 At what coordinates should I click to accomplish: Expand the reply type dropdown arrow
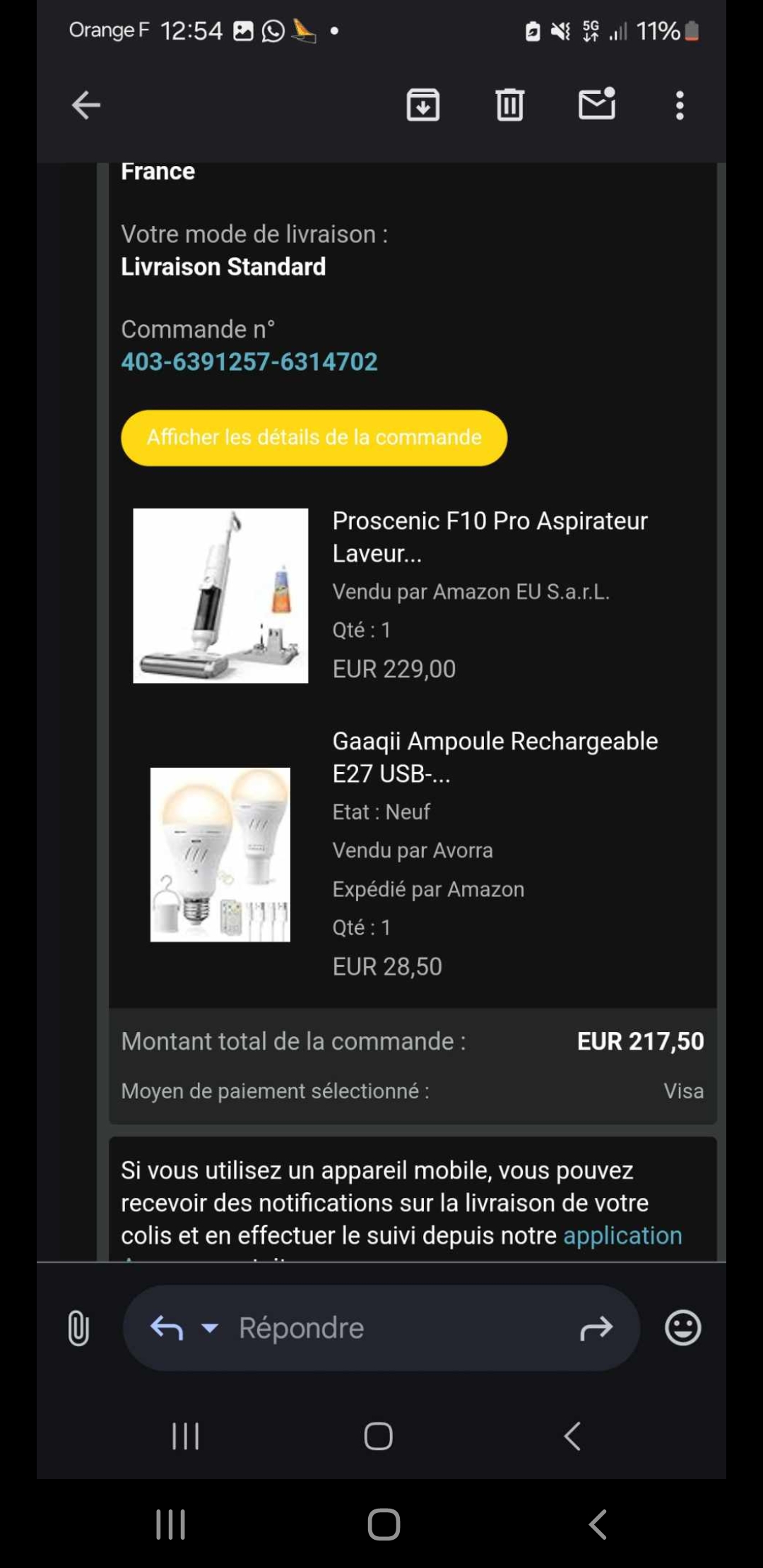click(210, 1328)
